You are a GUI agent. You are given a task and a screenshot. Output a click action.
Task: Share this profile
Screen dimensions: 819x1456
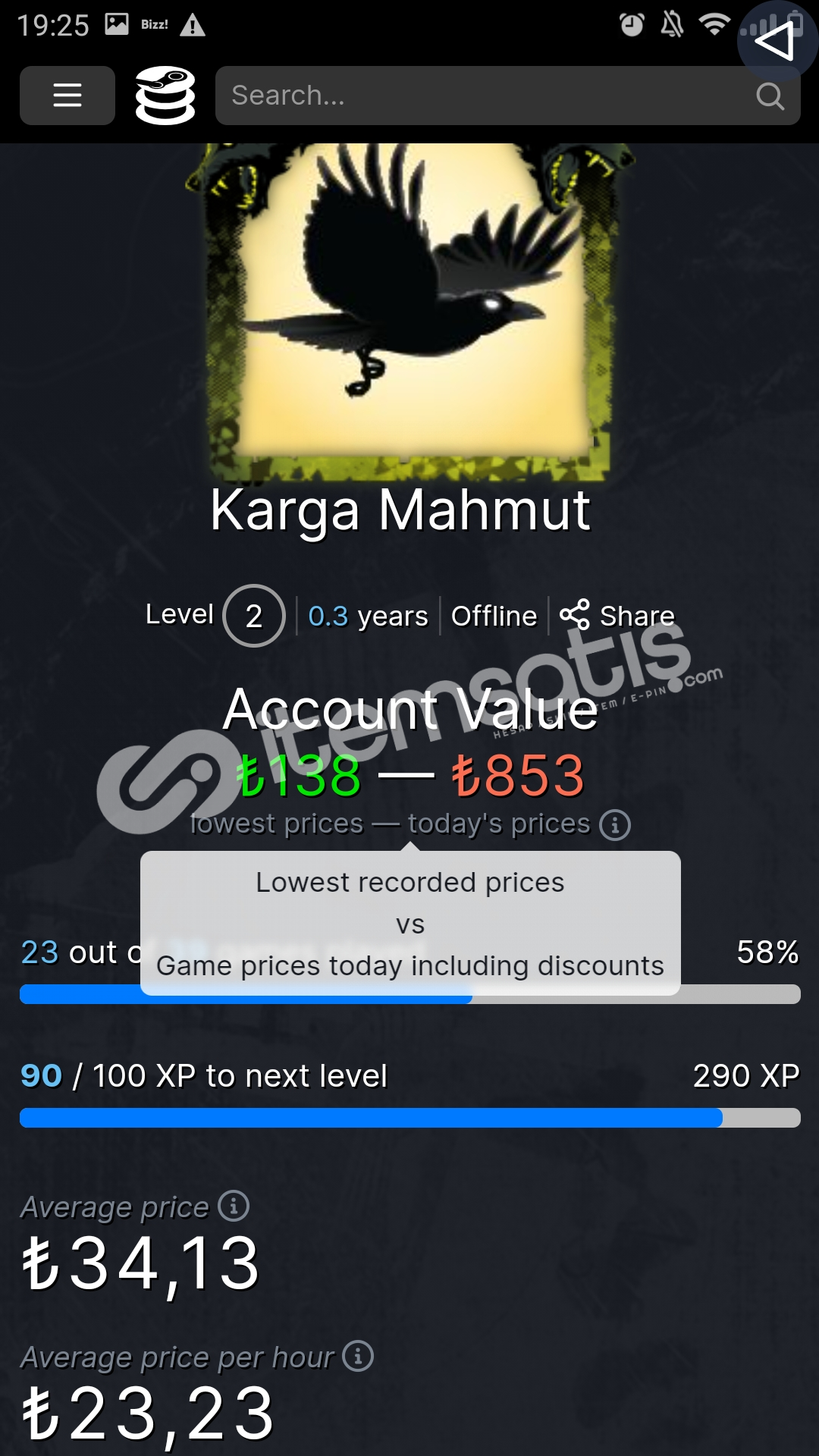coord(617,616)
